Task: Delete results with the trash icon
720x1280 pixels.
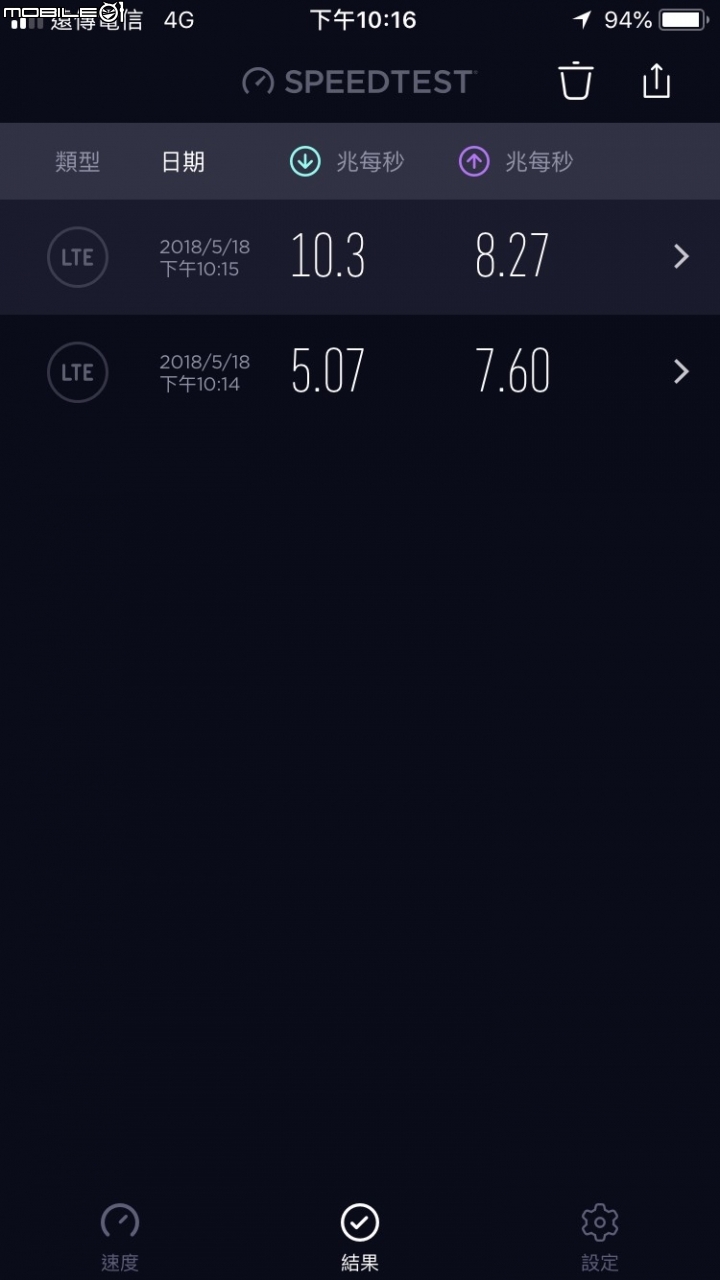Action: (x=576, y=81)
